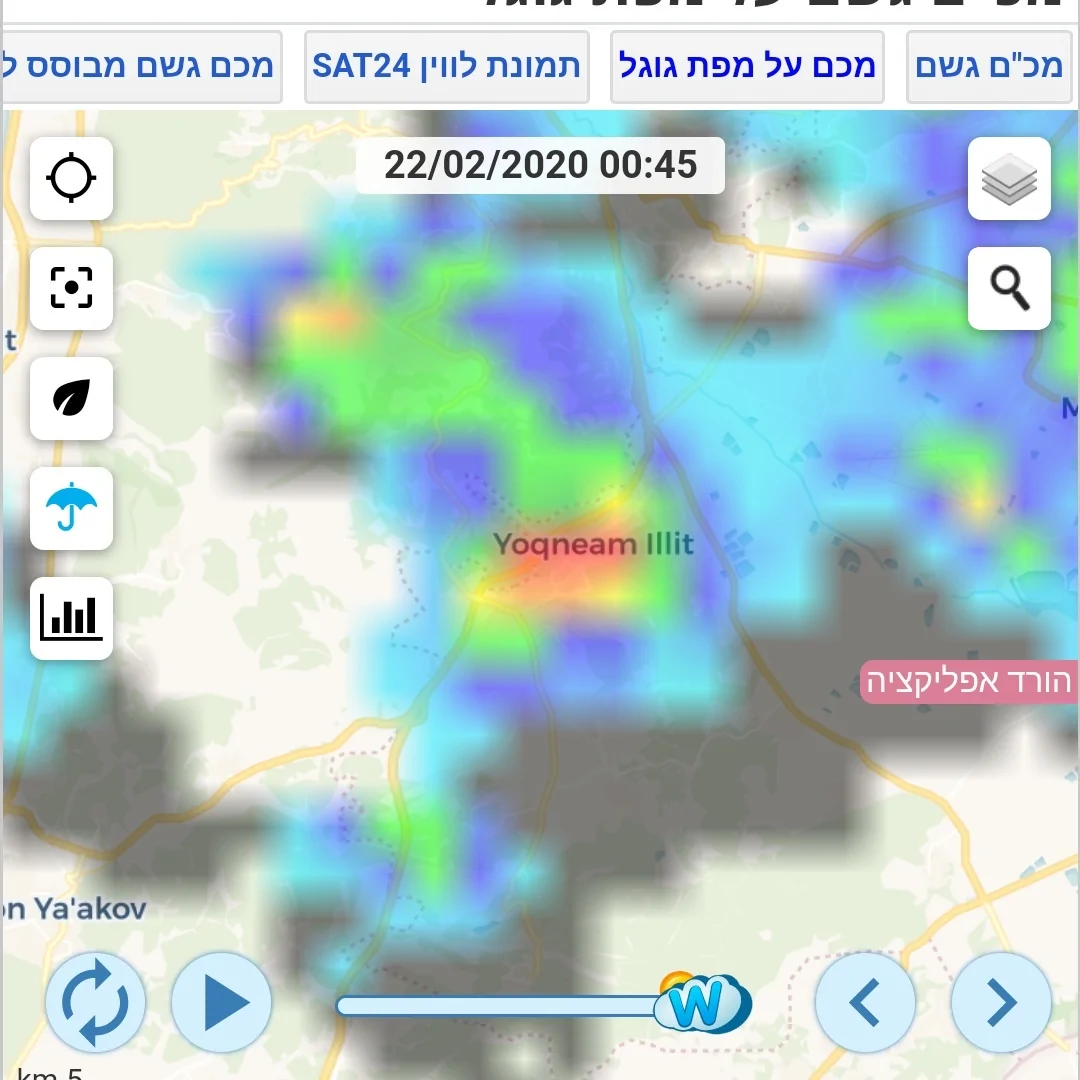The height and width of the screenshot is (1080, 1080).
Task: Switch to מכם על מפת גוגל tab
Action: [747, 67]
